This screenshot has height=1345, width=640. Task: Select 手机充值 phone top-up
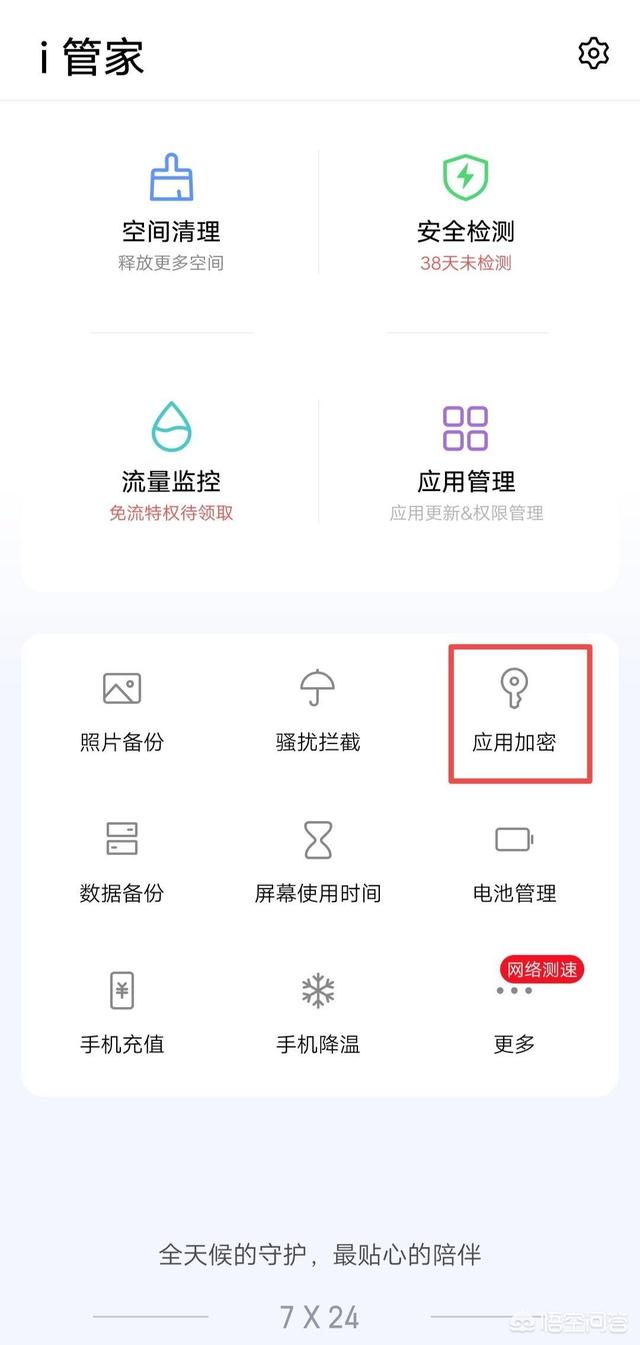[122, 1012]
